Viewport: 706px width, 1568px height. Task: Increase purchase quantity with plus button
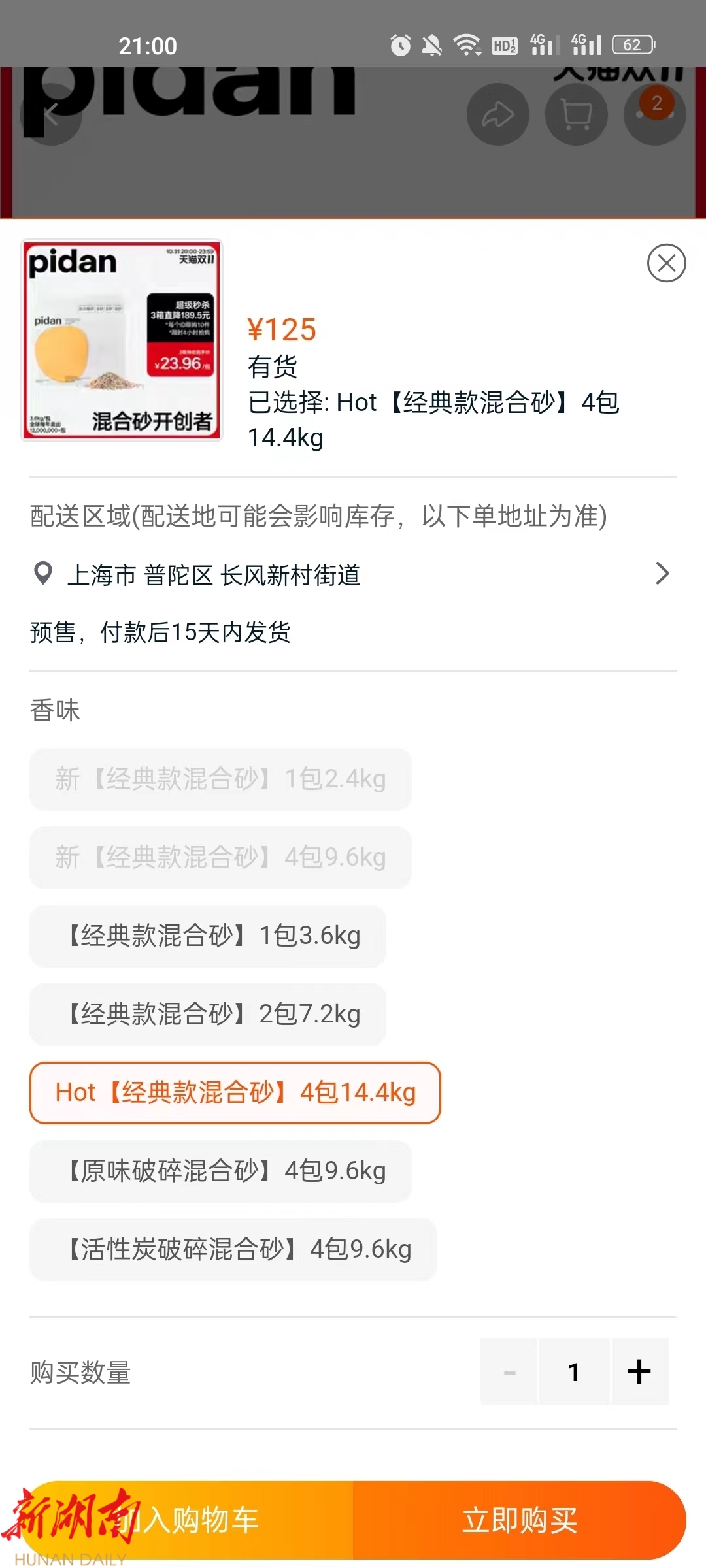(x=639, y=1371)
